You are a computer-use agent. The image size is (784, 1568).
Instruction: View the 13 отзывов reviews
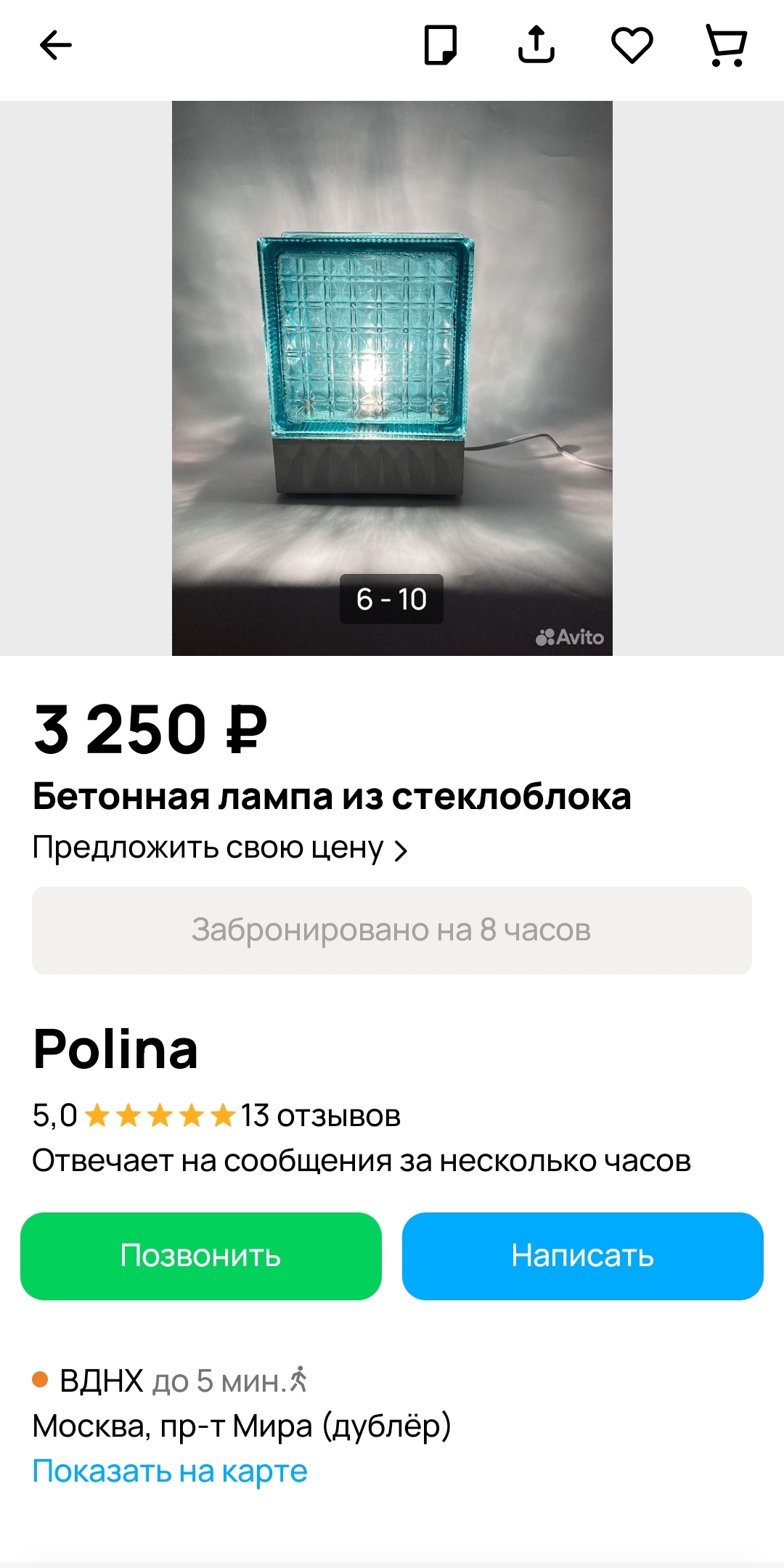pos(320,1116)
